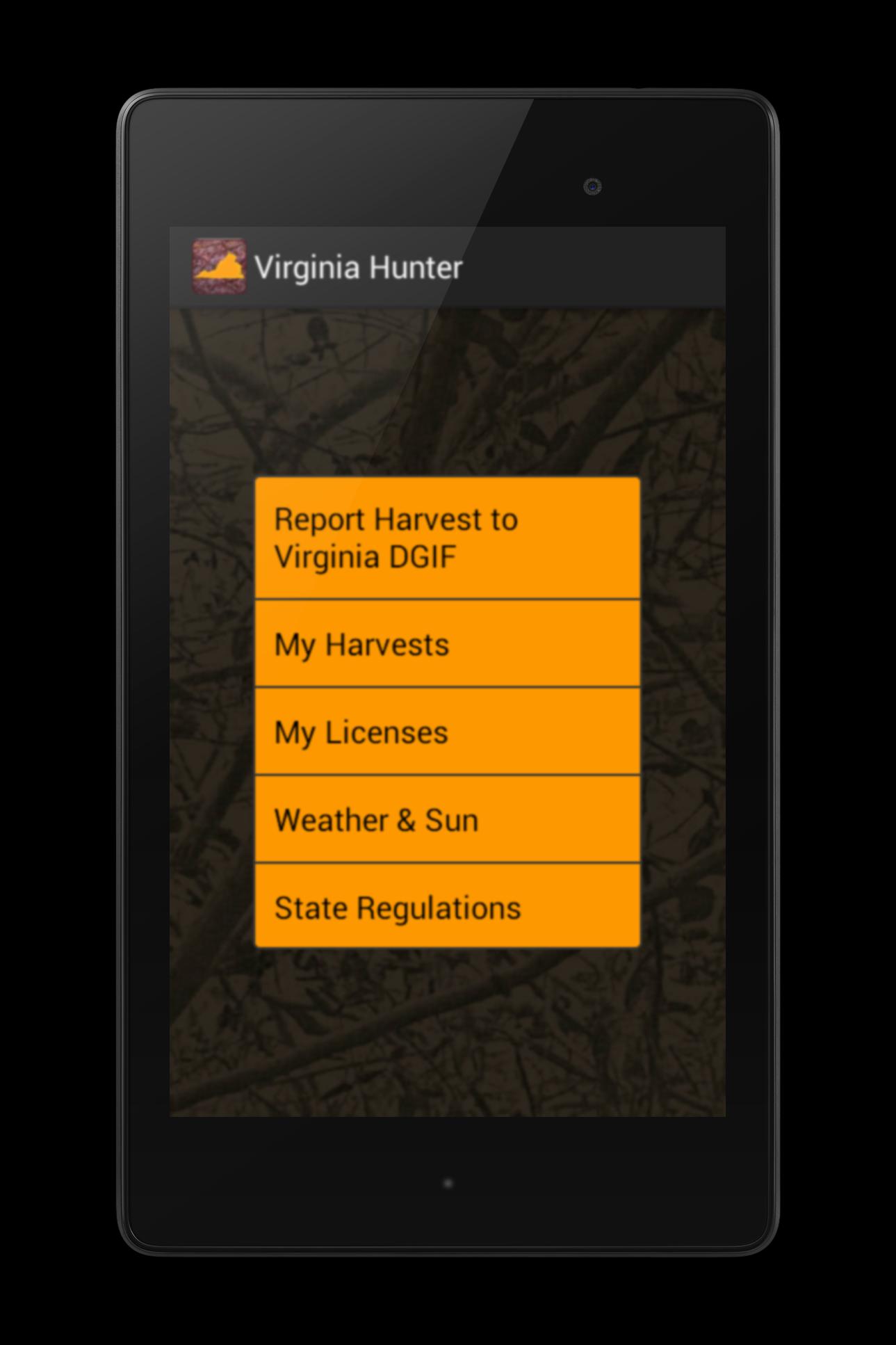896x1345 pixels.
Task: Open State Regulations
Action: [447, 906]
